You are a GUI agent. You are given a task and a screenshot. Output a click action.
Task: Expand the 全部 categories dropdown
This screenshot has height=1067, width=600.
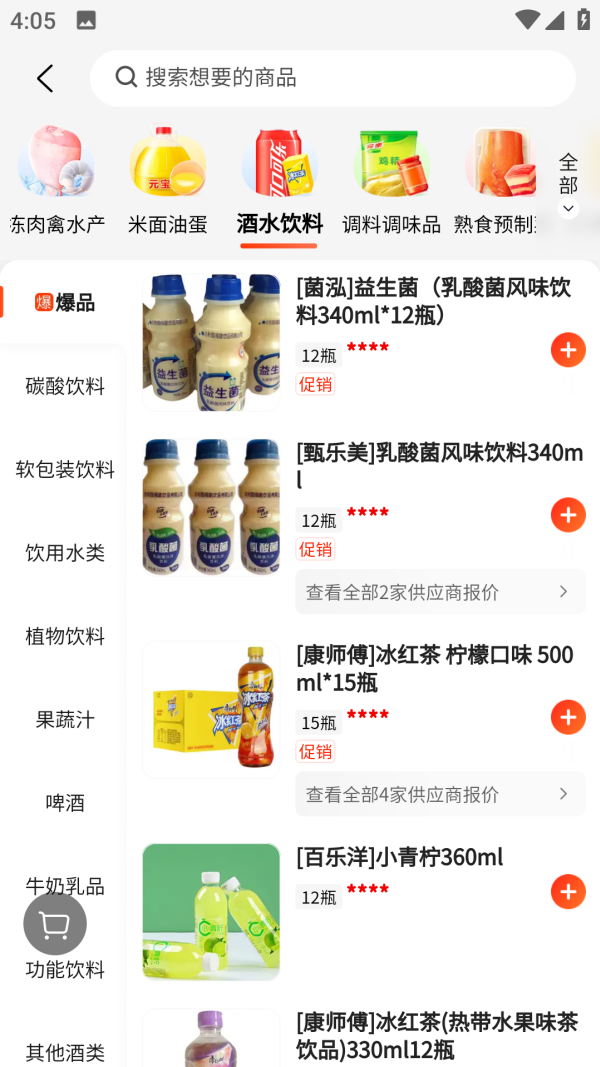point(568,183)
